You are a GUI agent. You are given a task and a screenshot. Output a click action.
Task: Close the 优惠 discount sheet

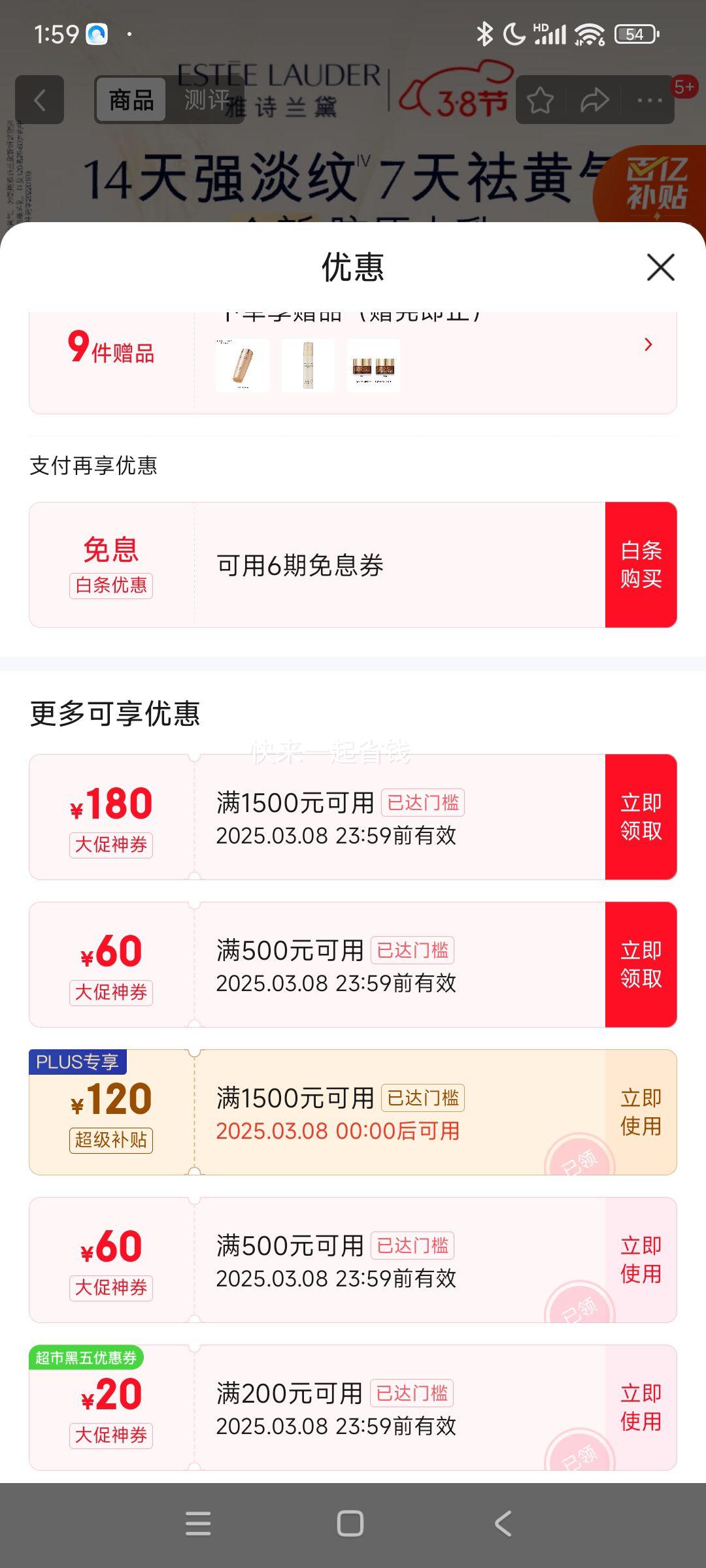pos(660,268)
